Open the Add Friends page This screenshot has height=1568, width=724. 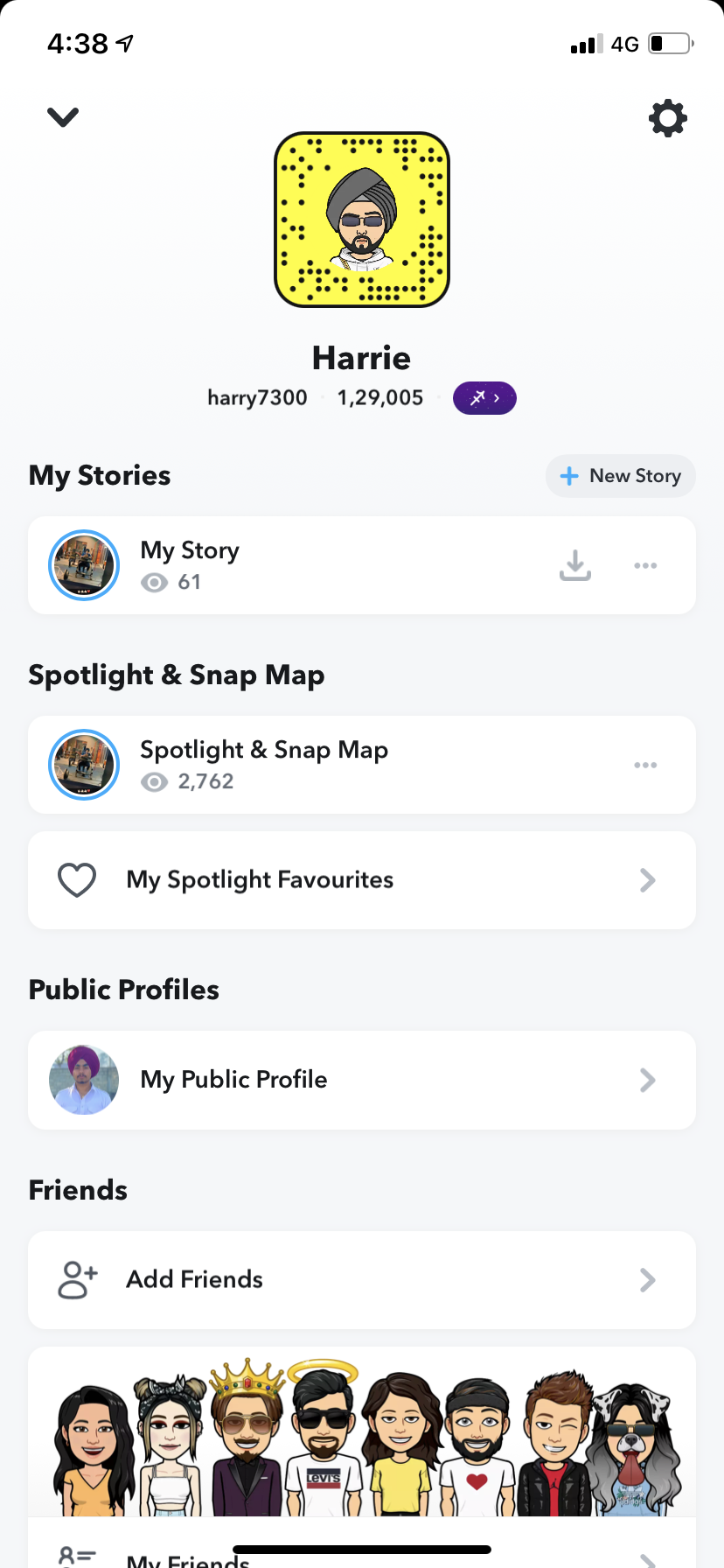(362, 1280)
